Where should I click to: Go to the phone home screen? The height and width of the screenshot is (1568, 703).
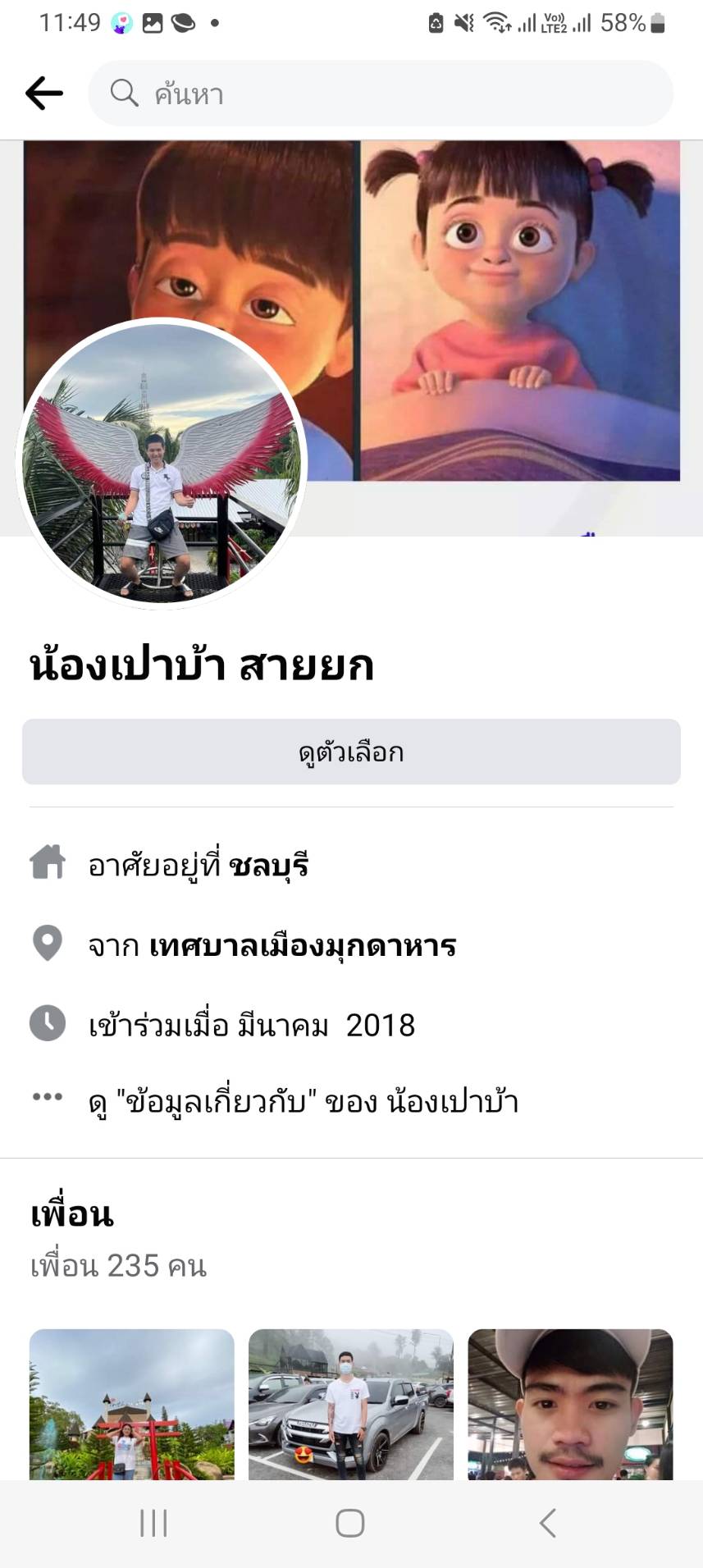tap(350, 1523)
